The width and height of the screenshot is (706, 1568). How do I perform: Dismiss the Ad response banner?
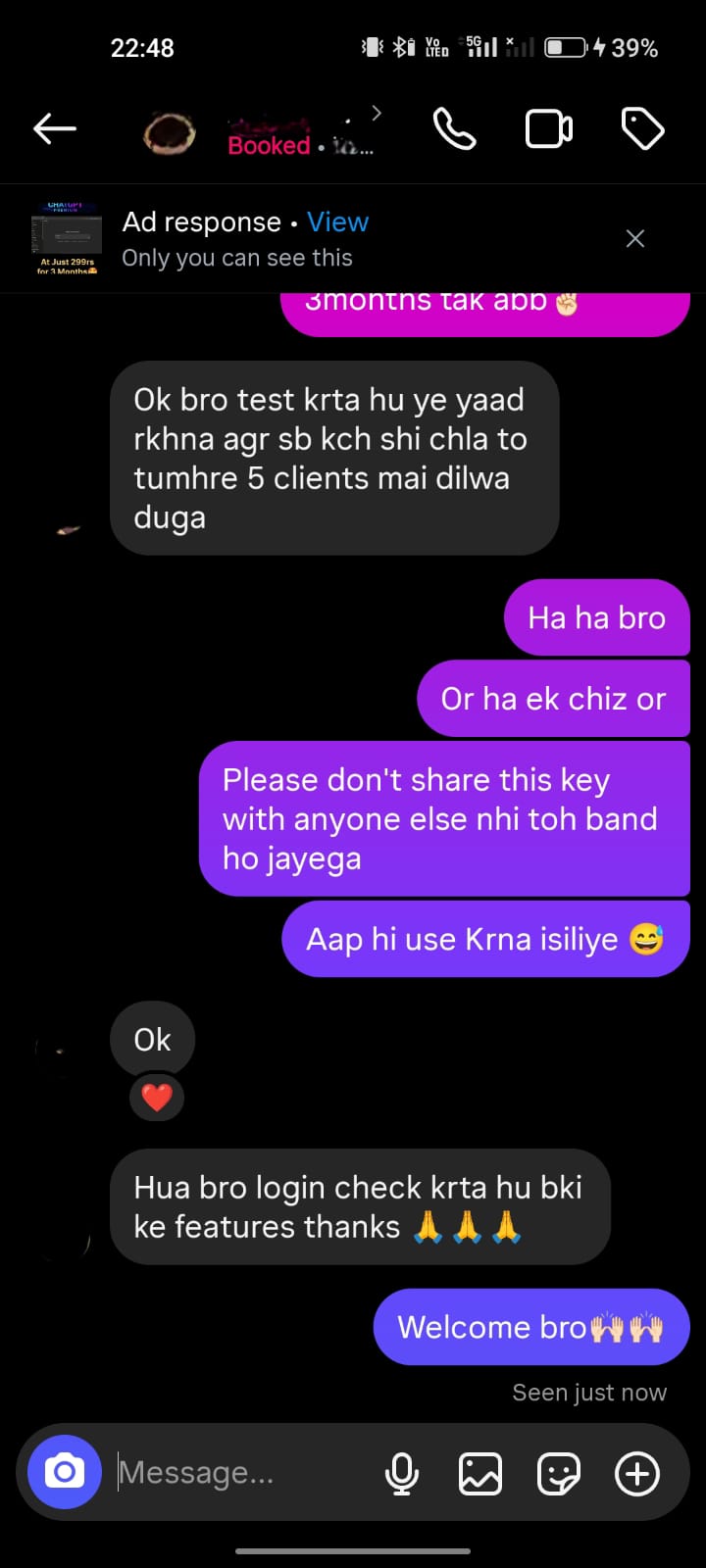click(635, 238)
